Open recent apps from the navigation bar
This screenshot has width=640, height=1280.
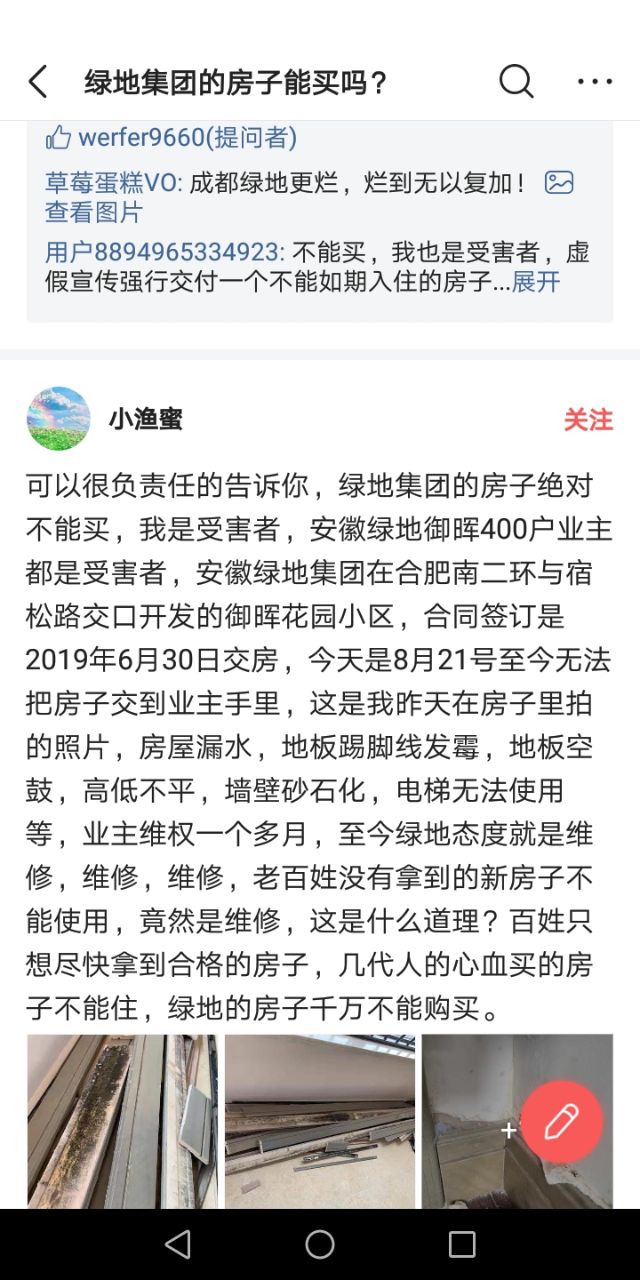462,1244
